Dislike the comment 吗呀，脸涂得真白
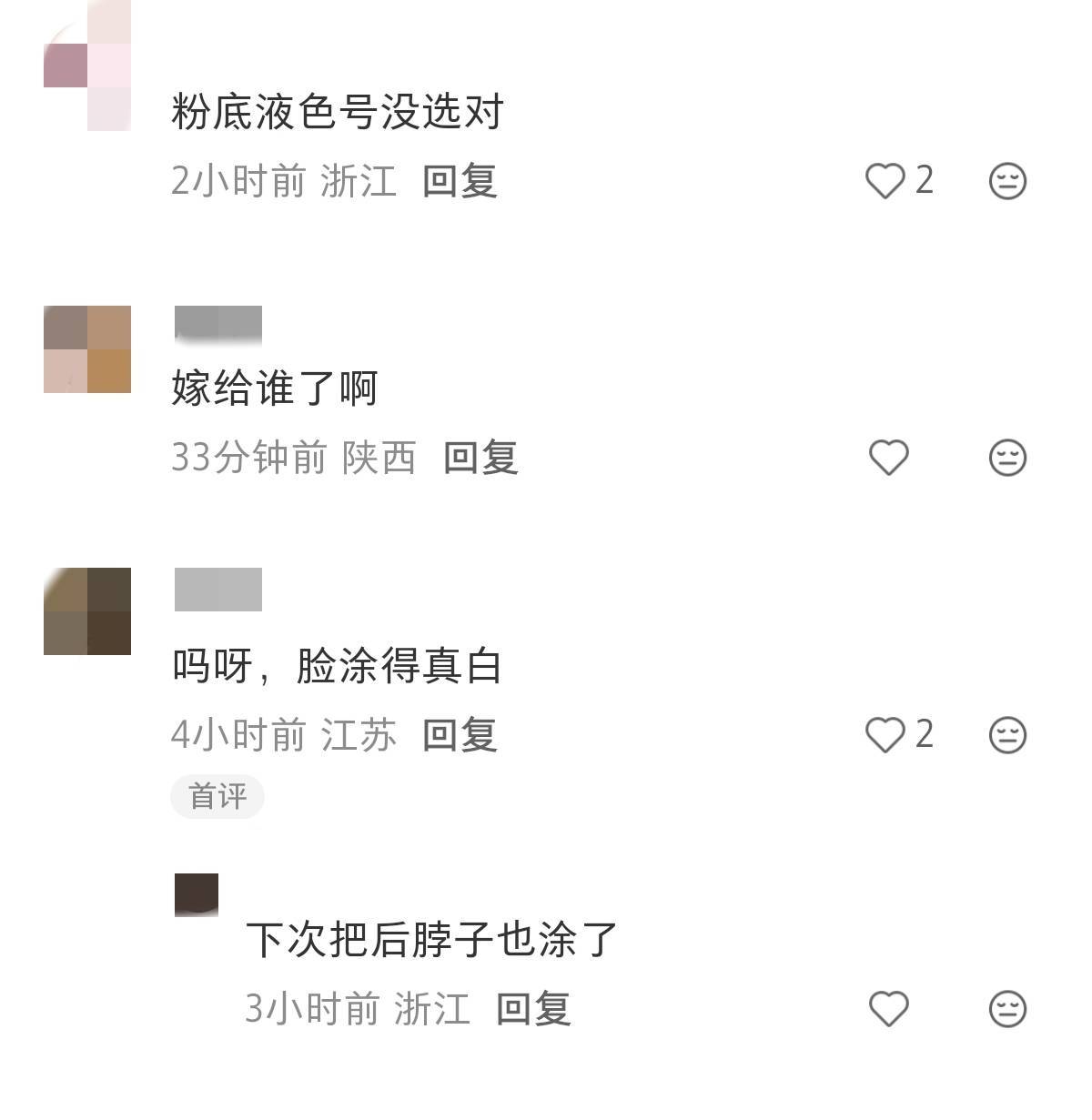This screenshot has width=1092, height=1120. tap(1007, 734)
